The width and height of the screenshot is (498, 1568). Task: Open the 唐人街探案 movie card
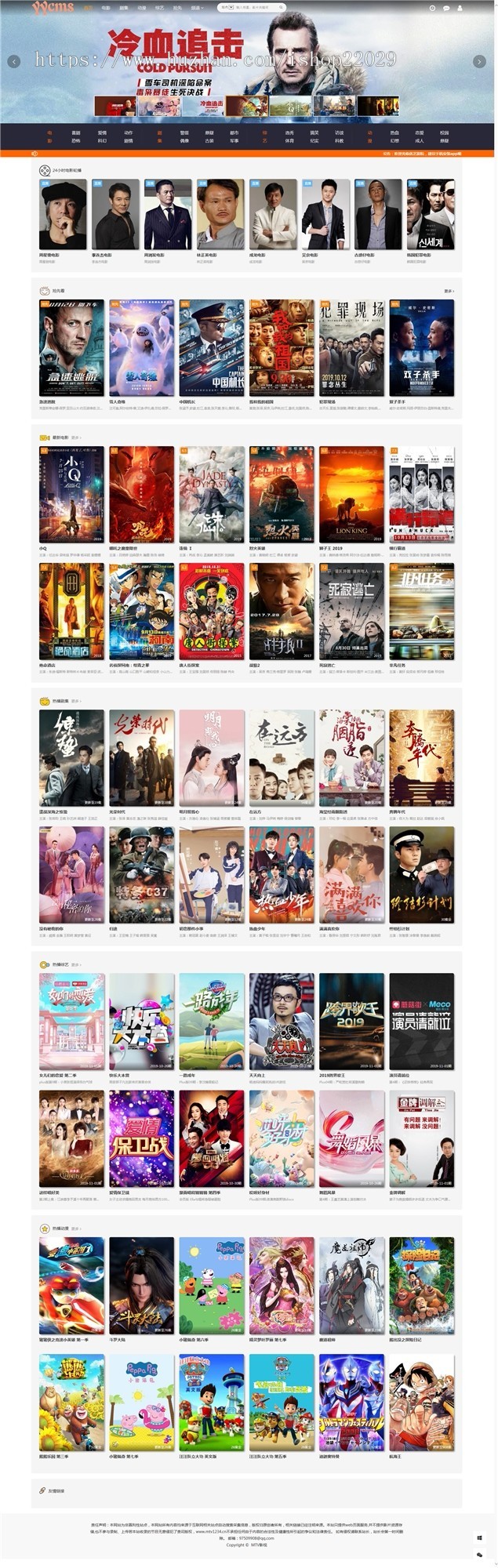coord(212,611)
